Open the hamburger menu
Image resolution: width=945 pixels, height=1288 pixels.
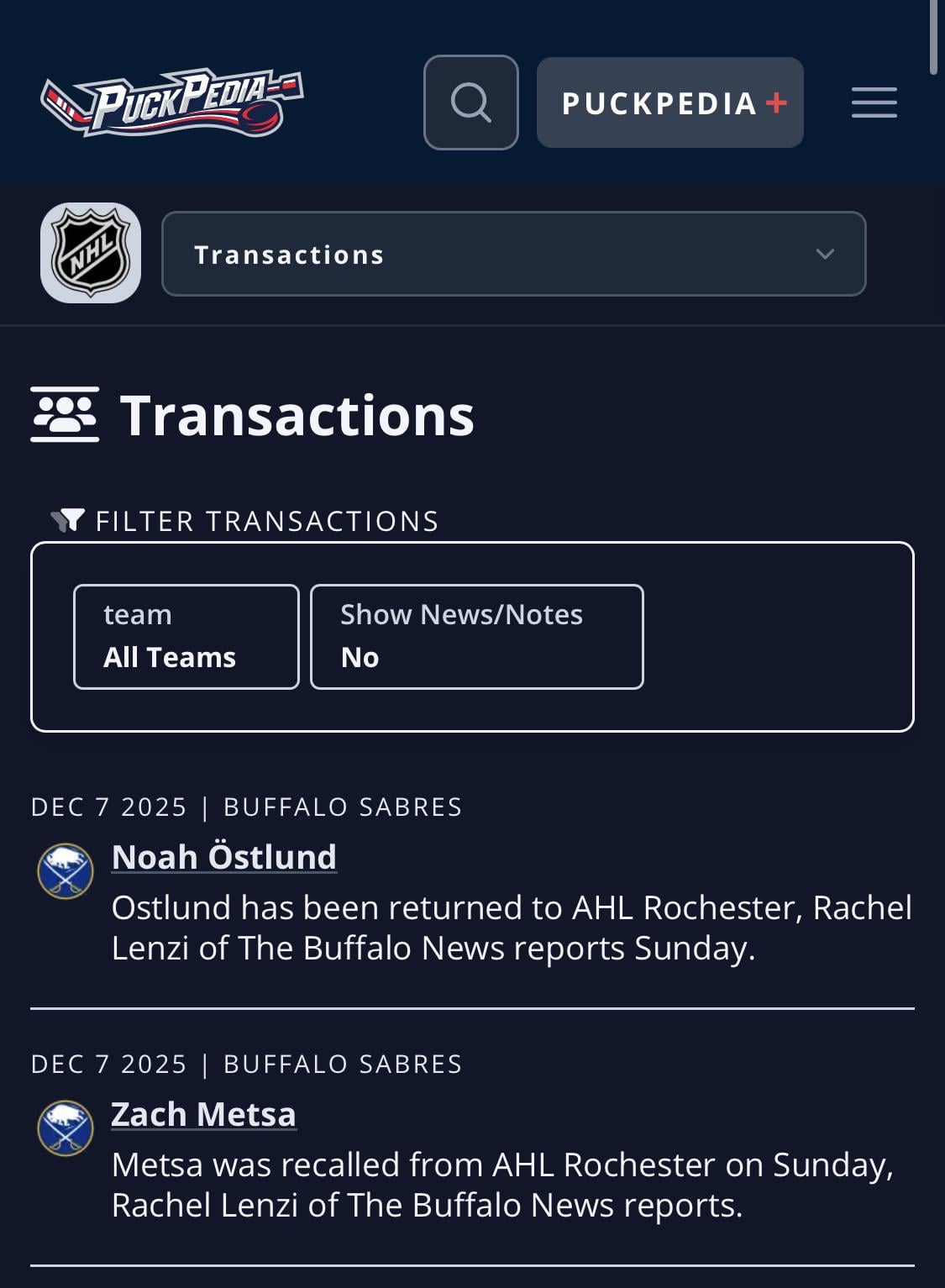[874, 103]
